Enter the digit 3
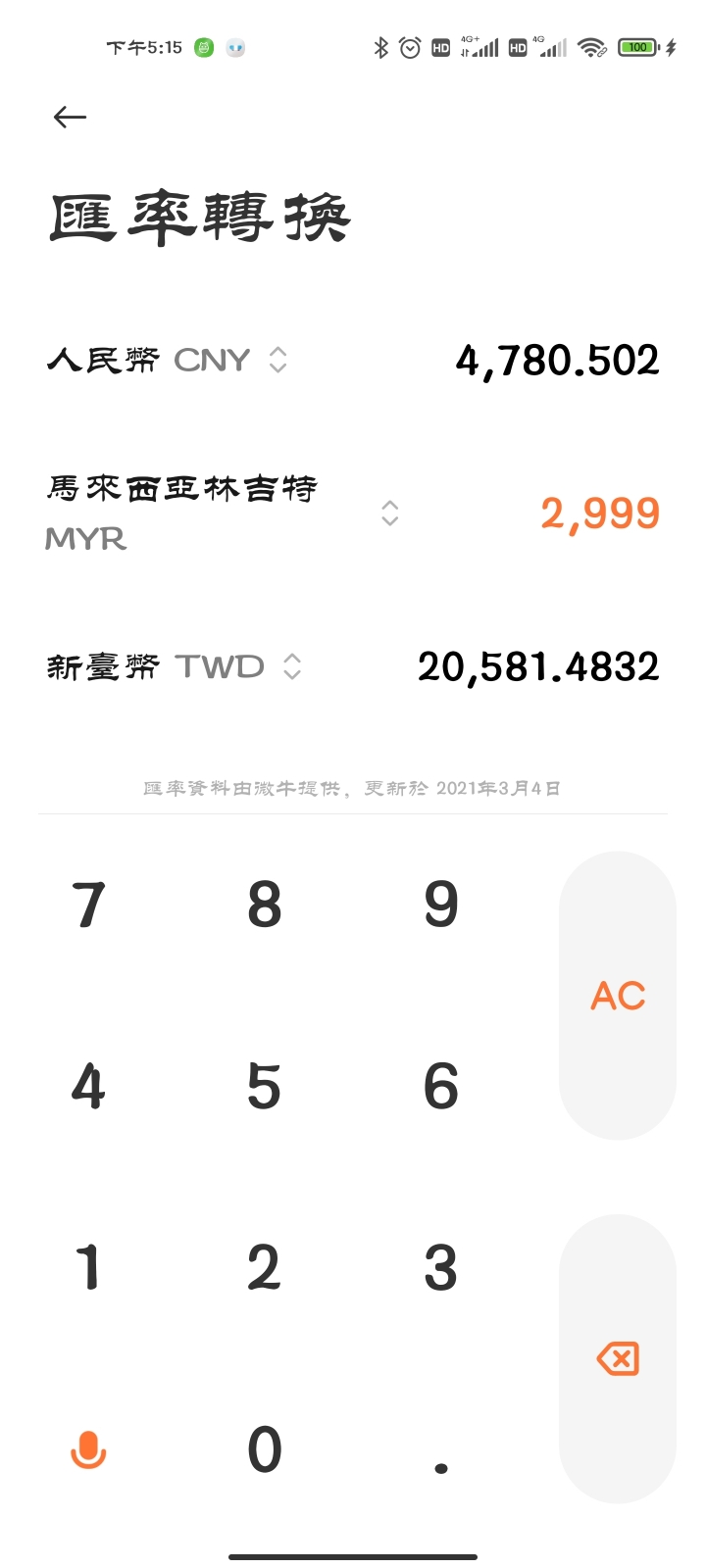 point(441,1267)
